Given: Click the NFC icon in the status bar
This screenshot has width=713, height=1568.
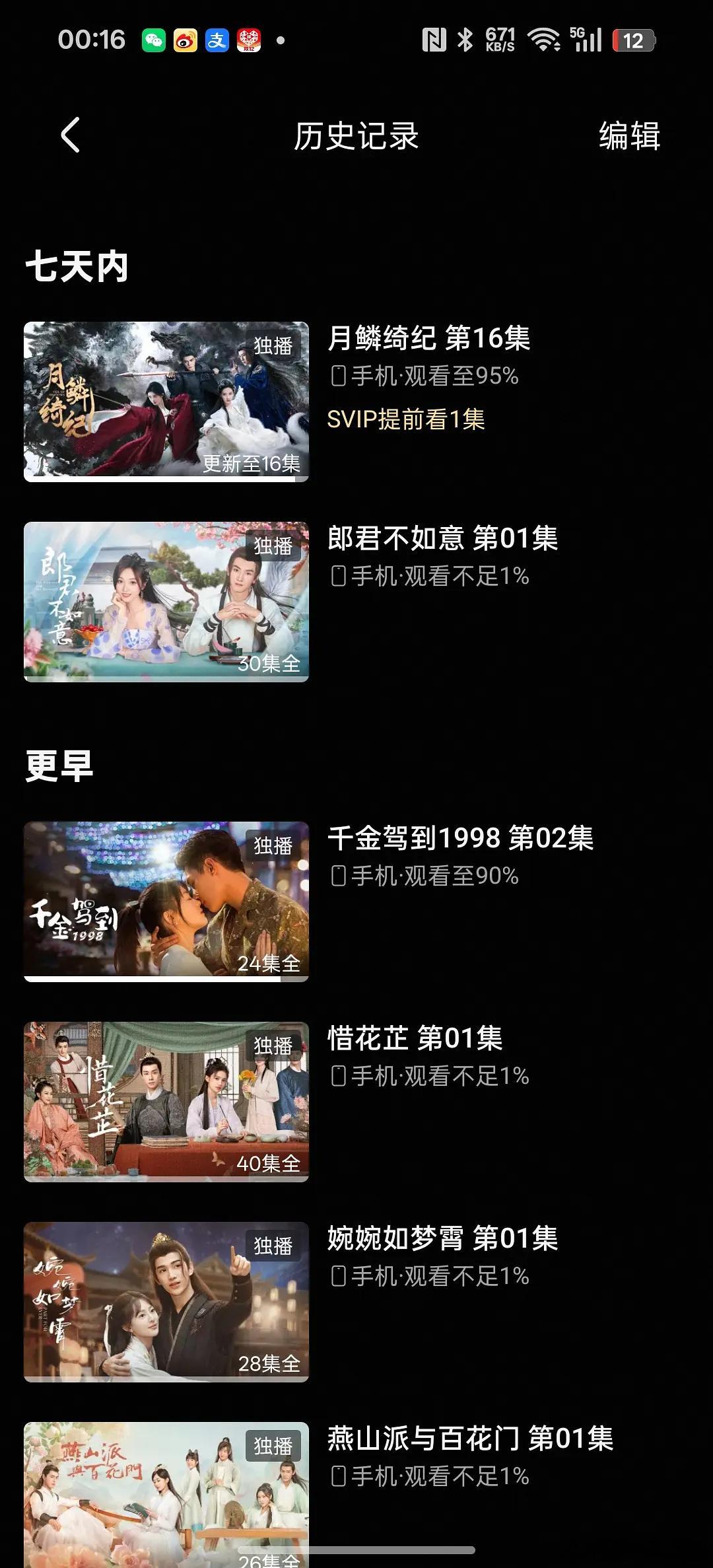Looking at the screenshot, I should tap(432, 40).
